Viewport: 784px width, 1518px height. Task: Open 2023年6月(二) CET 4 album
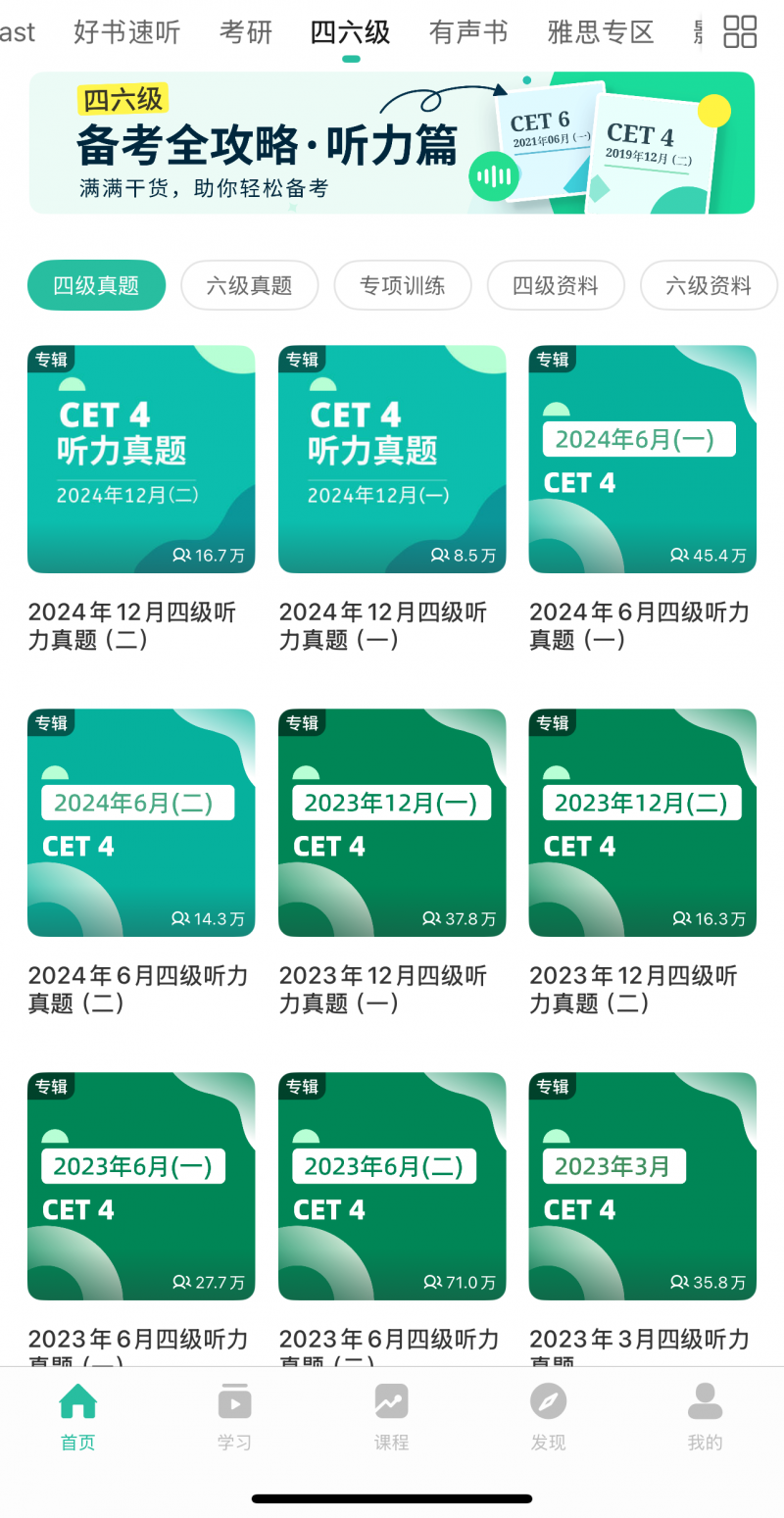click(392, 1186)
